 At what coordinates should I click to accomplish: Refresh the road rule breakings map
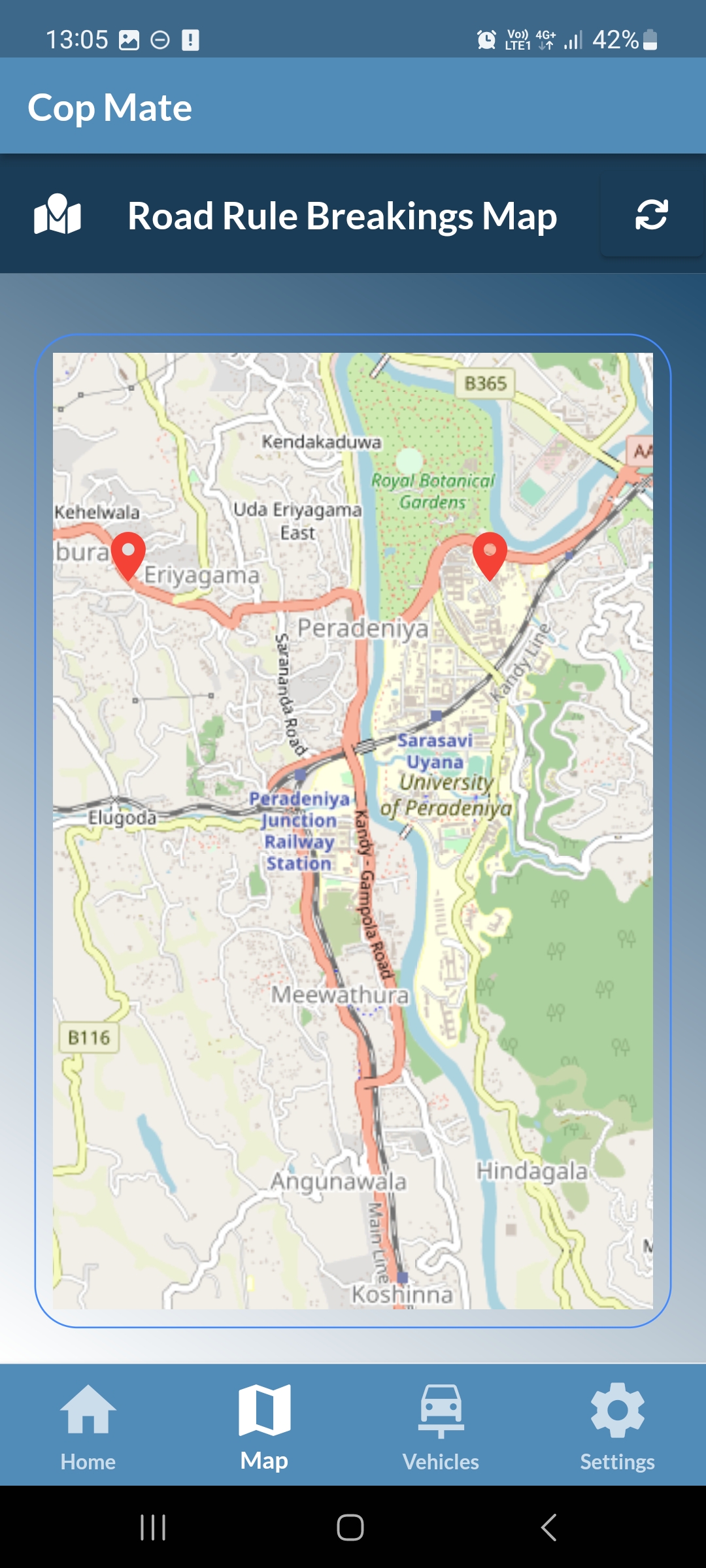[x=651, y=215]
